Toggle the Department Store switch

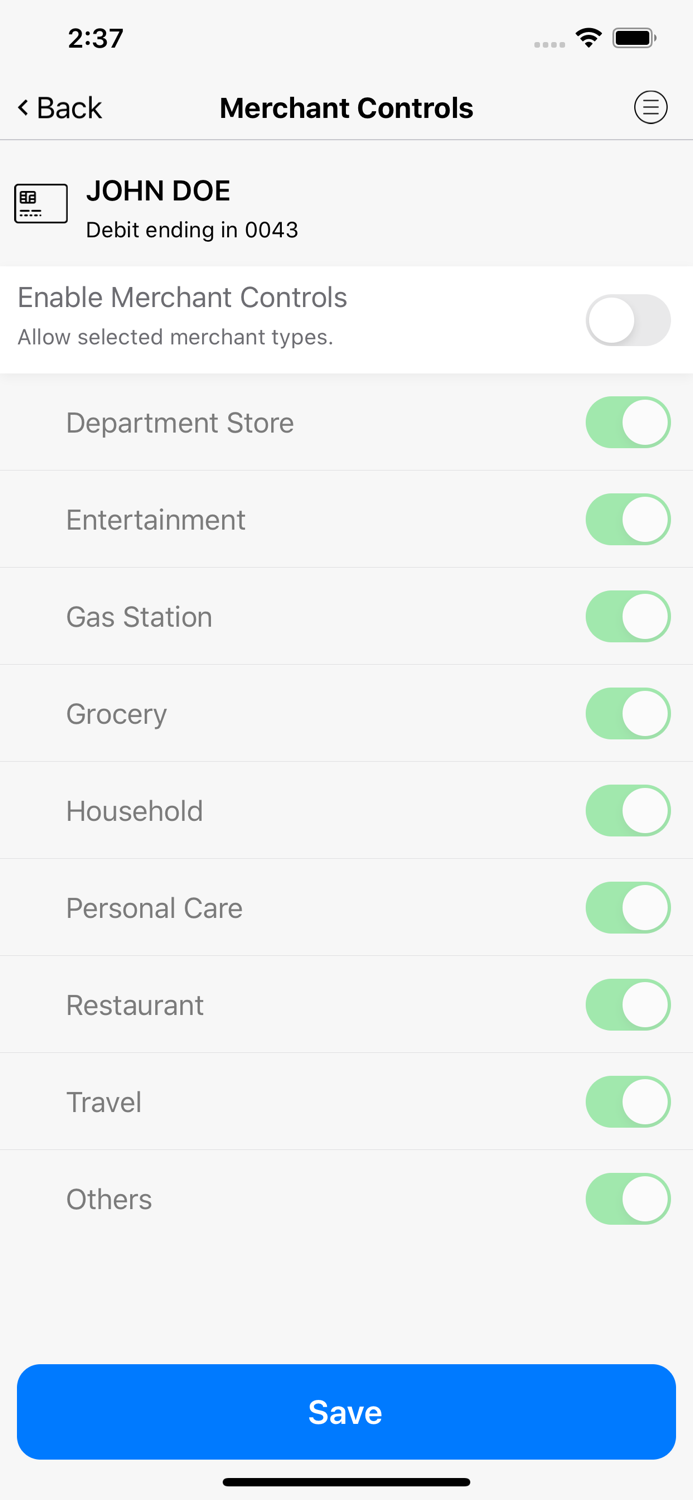pos(627,422)
